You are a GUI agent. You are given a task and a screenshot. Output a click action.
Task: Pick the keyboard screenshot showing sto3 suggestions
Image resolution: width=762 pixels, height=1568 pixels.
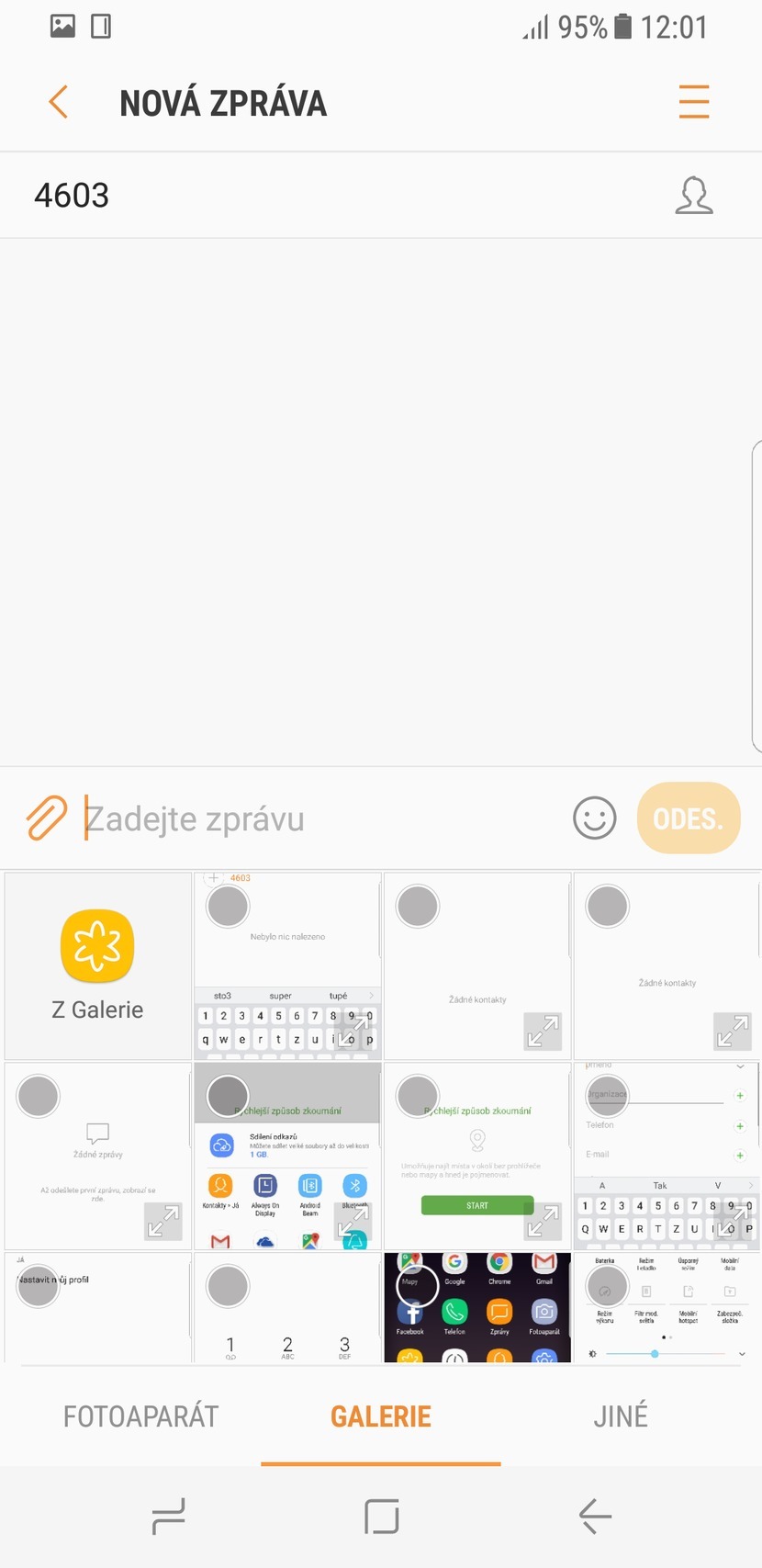coord(287,966)
